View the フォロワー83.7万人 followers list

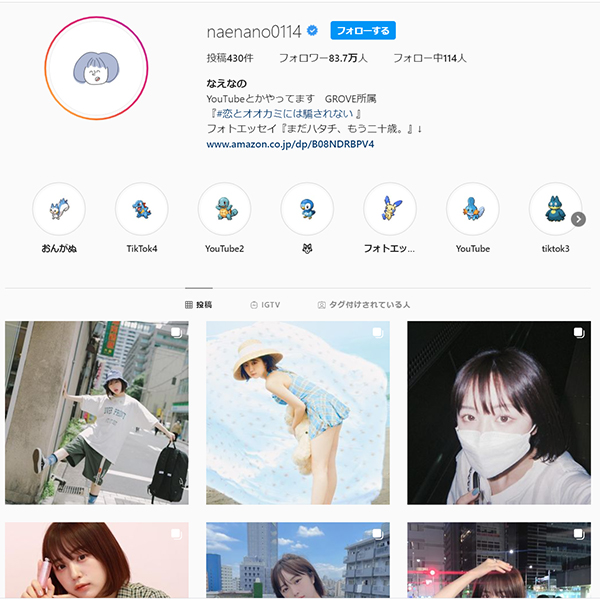[x=323, y=59]
